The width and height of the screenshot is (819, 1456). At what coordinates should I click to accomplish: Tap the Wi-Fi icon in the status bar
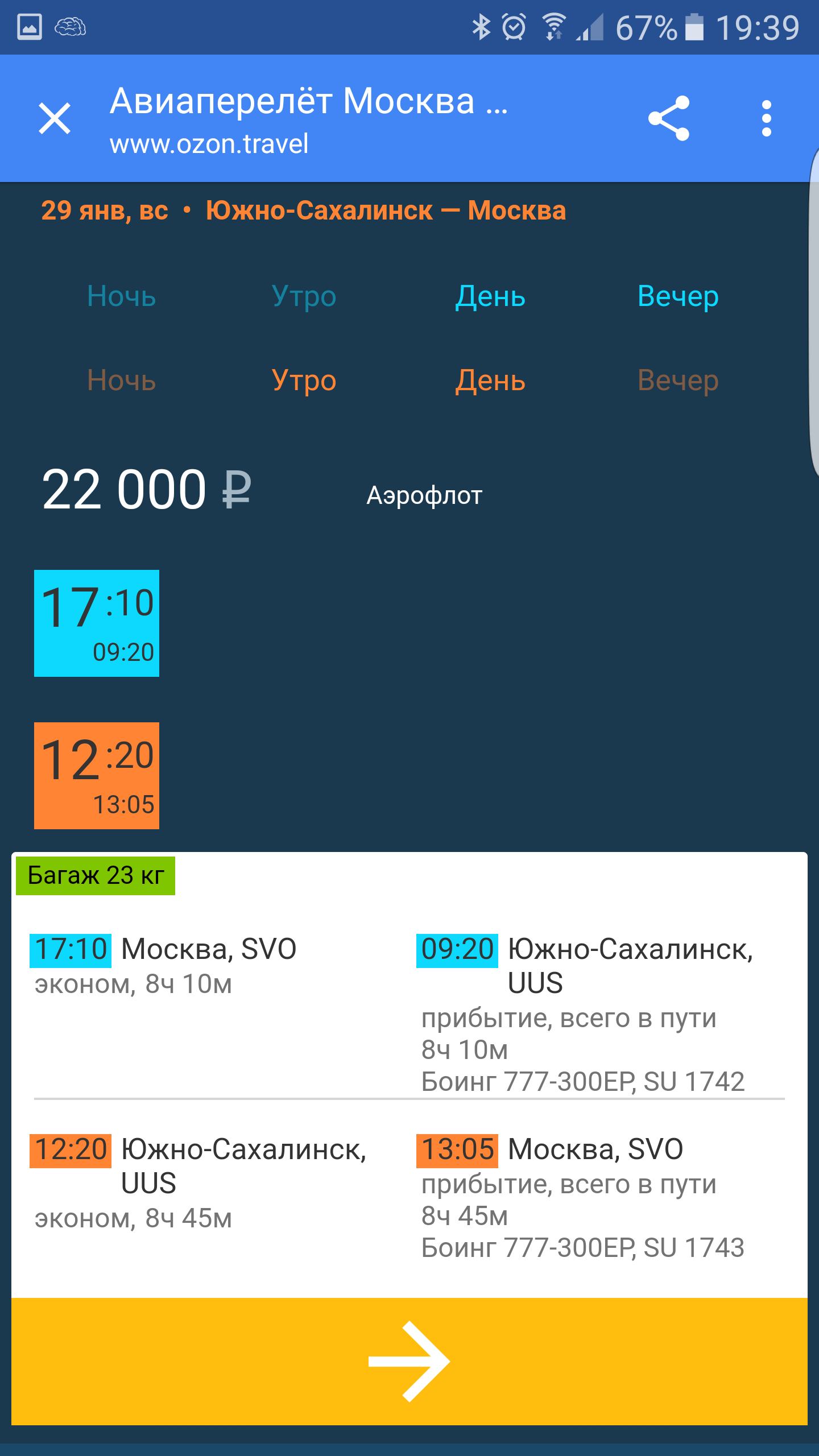553,26
